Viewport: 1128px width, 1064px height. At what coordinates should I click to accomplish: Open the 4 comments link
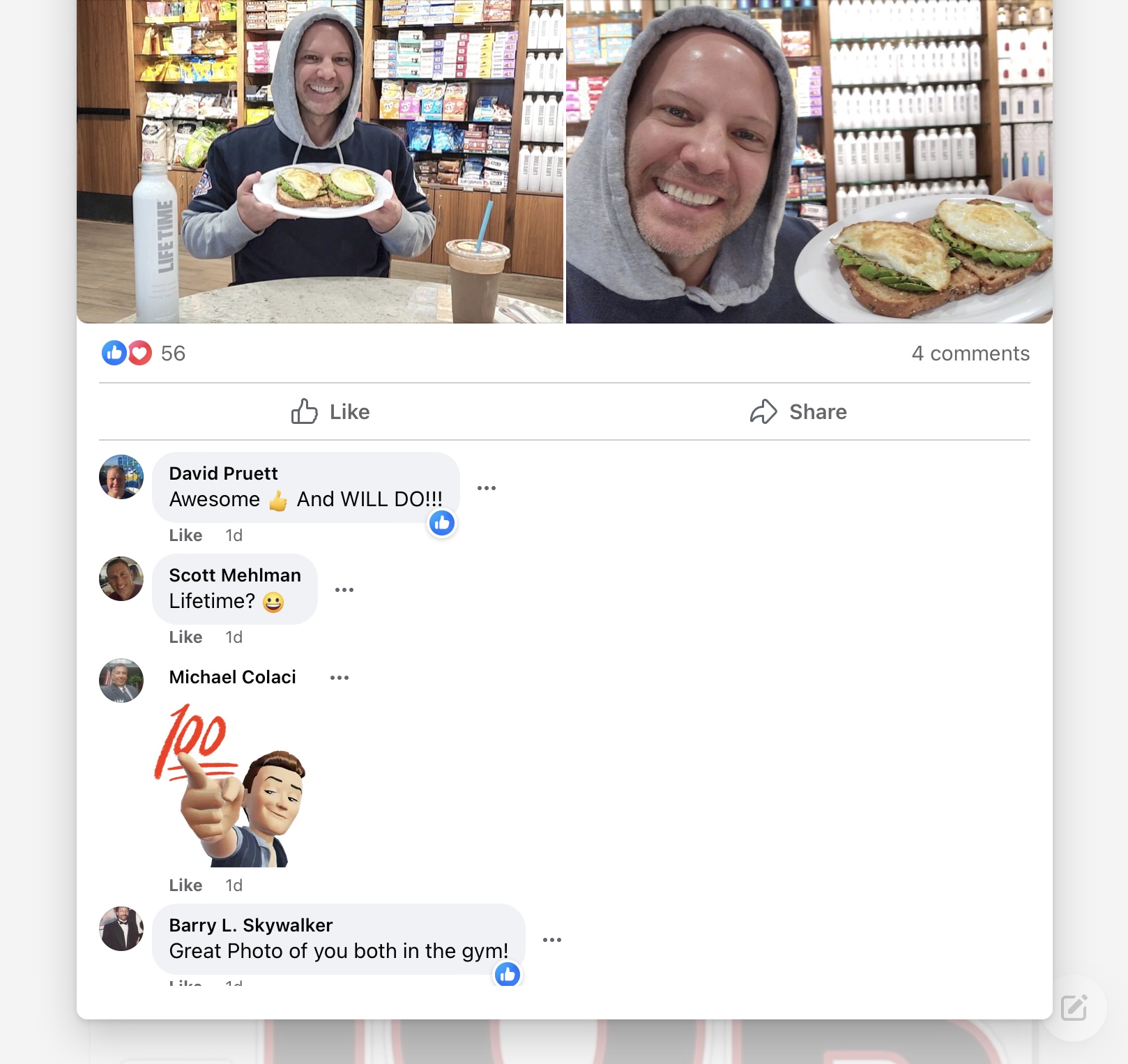[970, 354]
